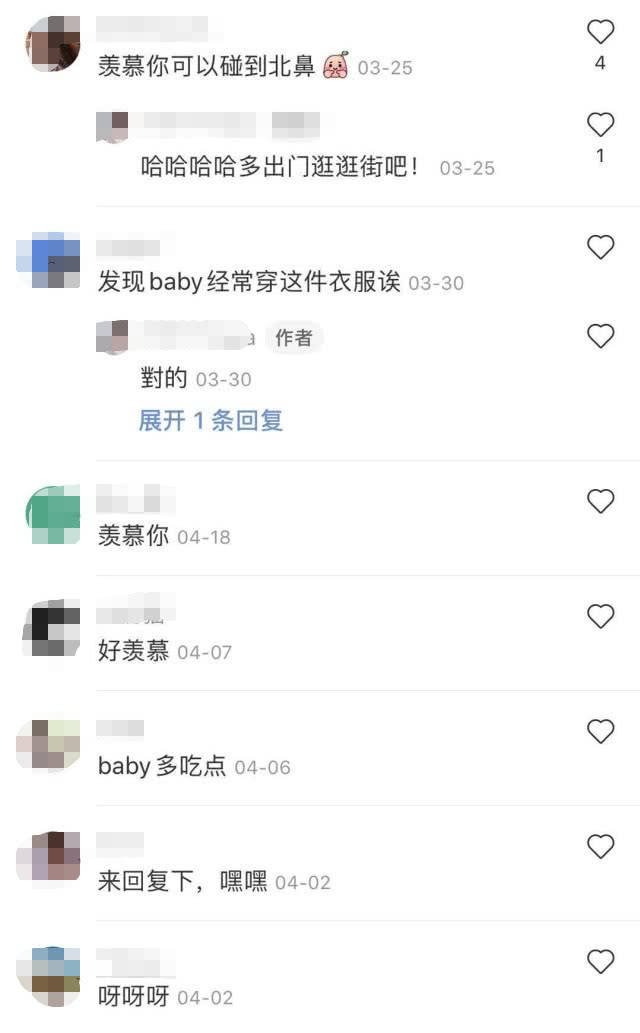Like the comment 来回复下，嘿嘿
This screenshot has height=1033, width=640.
[x=600, y=847]
